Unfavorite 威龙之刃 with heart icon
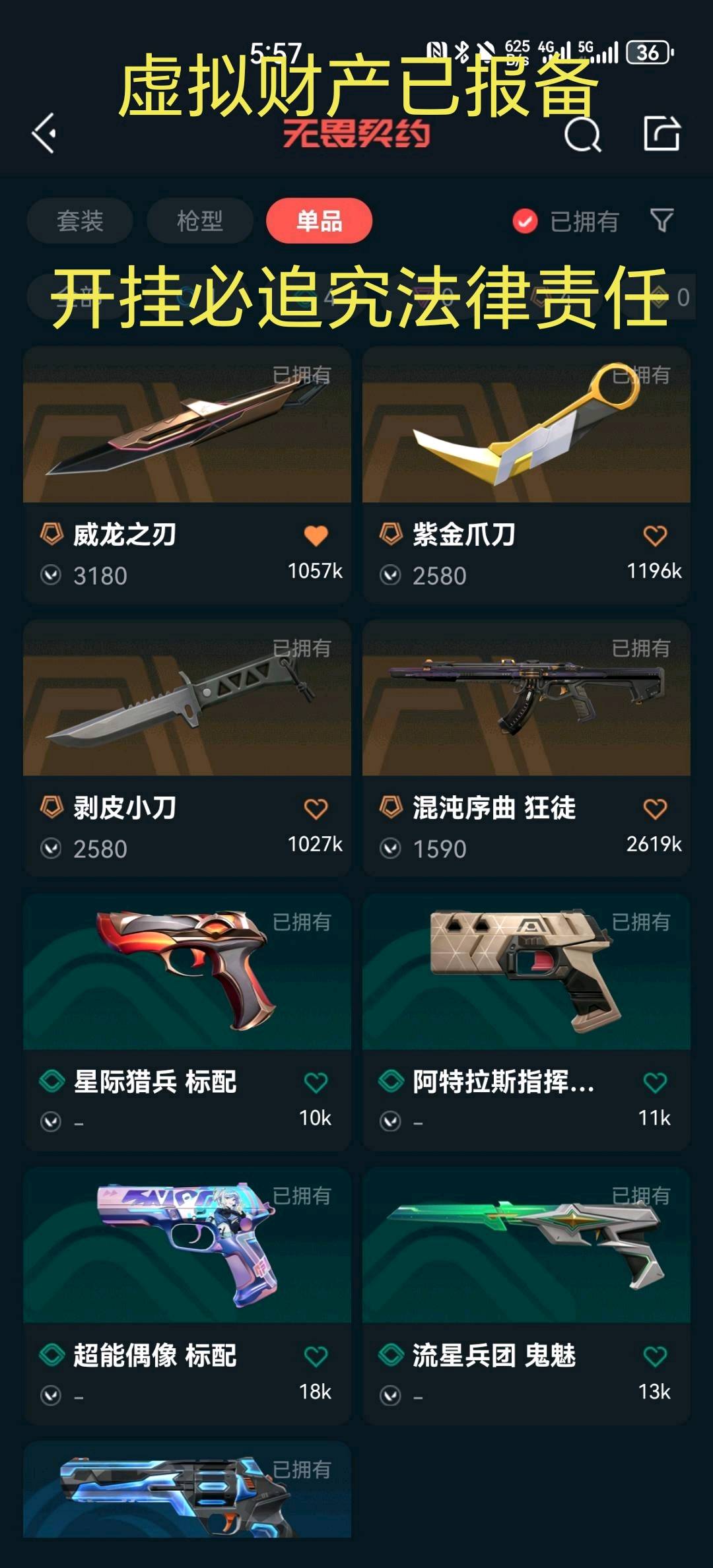This screenshot has width=713, height=1568. 316,535
